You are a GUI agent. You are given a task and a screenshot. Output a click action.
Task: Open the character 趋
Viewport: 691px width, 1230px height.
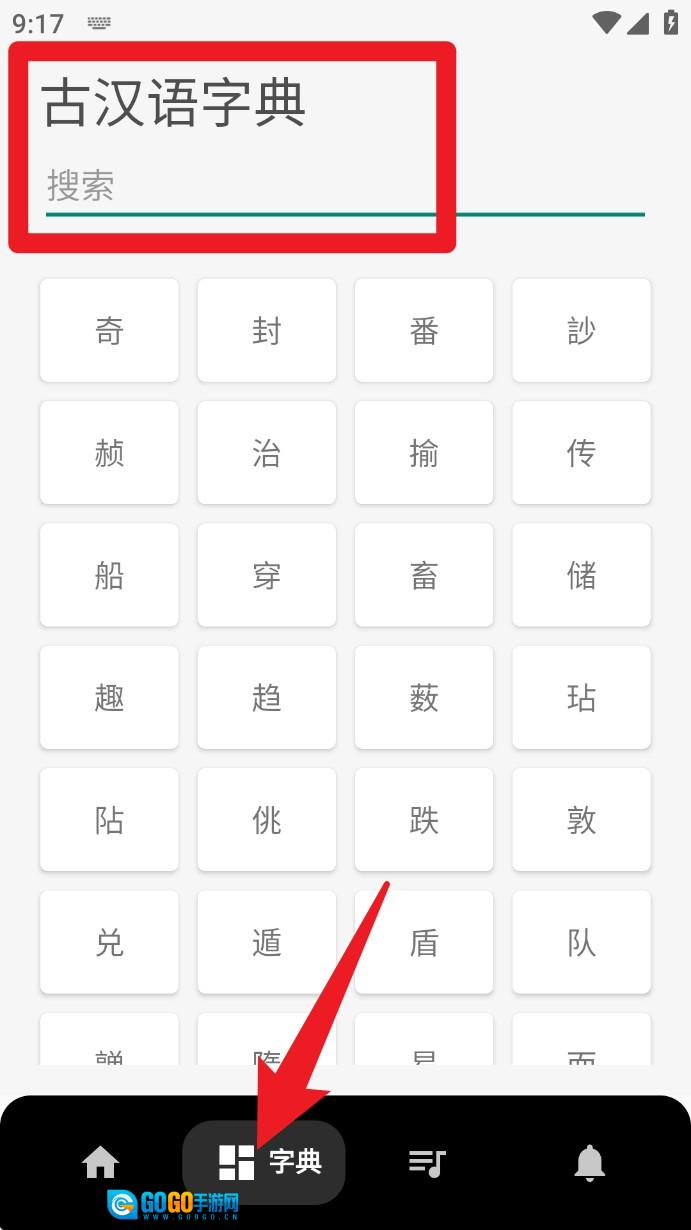(266, 697)
